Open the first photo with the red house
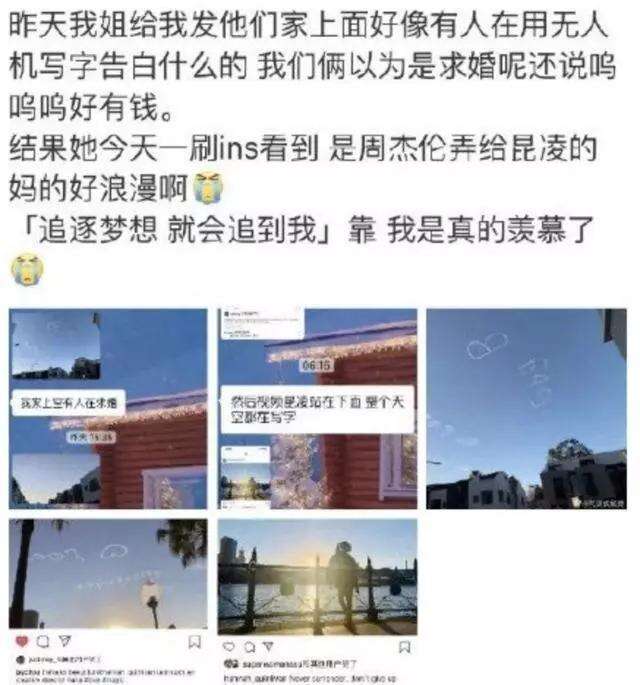The width and height of the screenshot is (640, 685). click(x=108, y=408)
